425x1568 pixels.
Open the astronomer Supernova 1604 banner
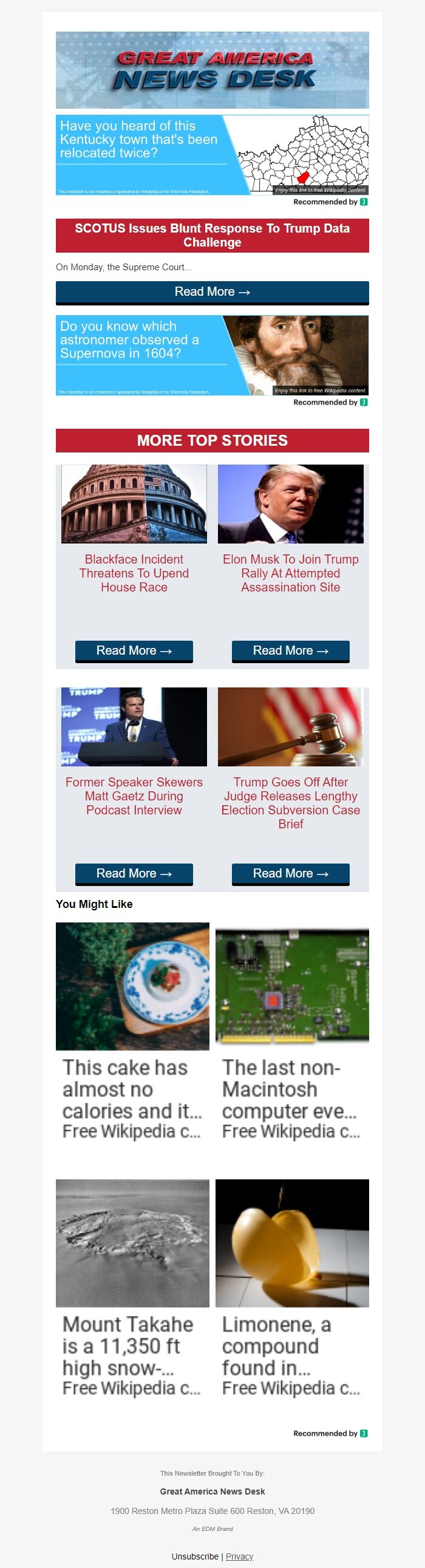point(212,355)
